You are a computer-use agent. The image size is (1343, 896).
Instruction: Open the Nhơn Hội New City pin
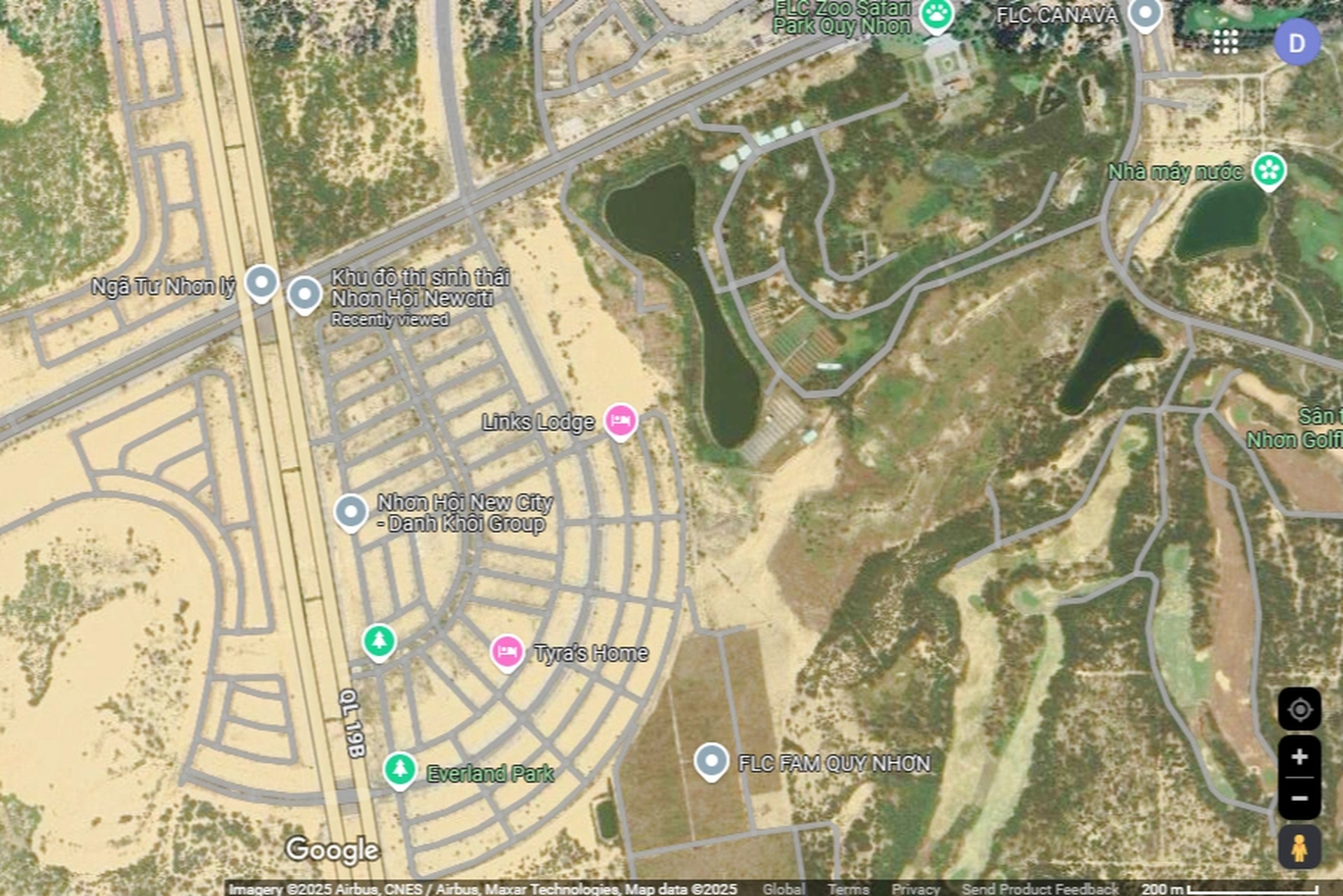tap(350, 511)
